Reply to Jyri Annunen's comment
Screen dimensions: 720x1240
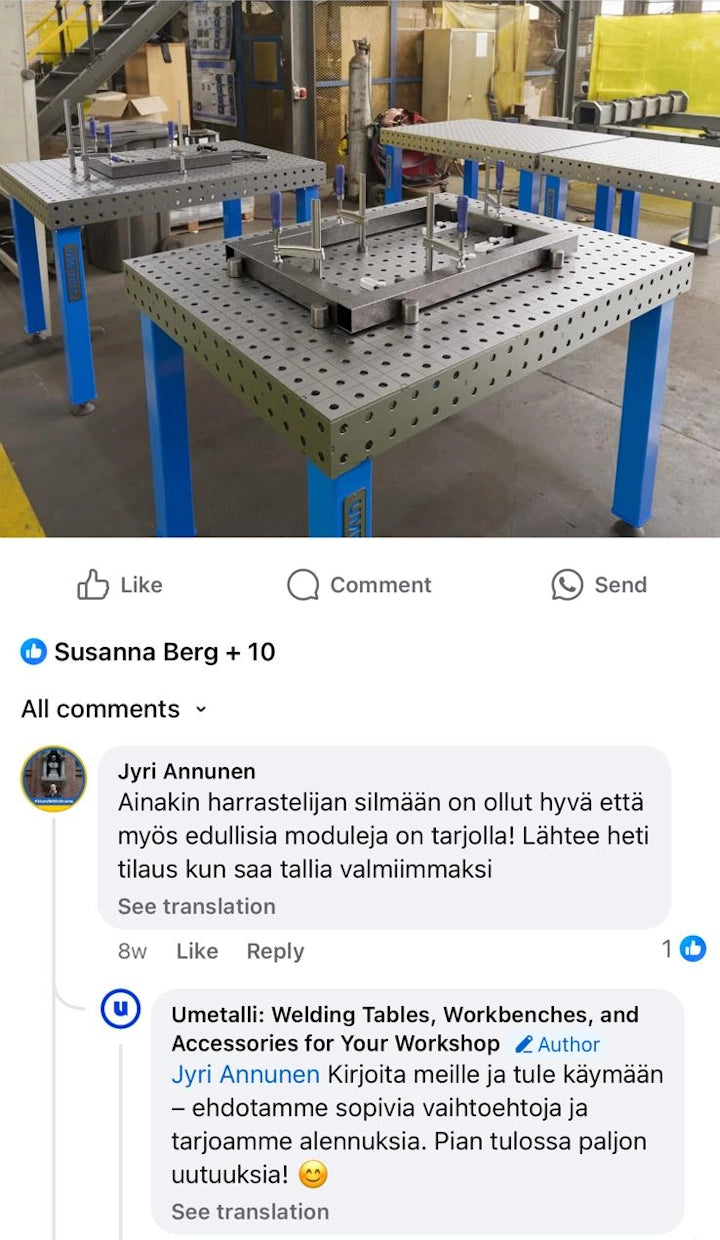pos(275,951)
